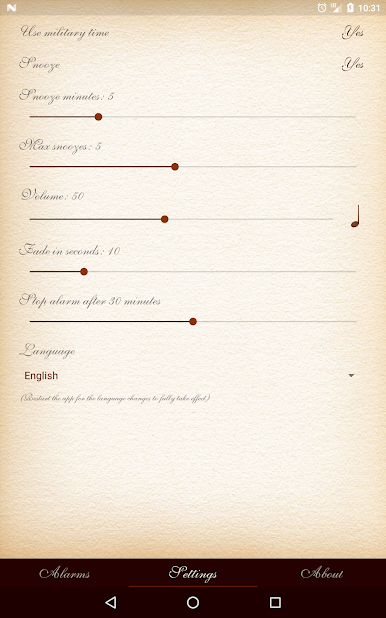Switch to the Alarms tab

64,573
